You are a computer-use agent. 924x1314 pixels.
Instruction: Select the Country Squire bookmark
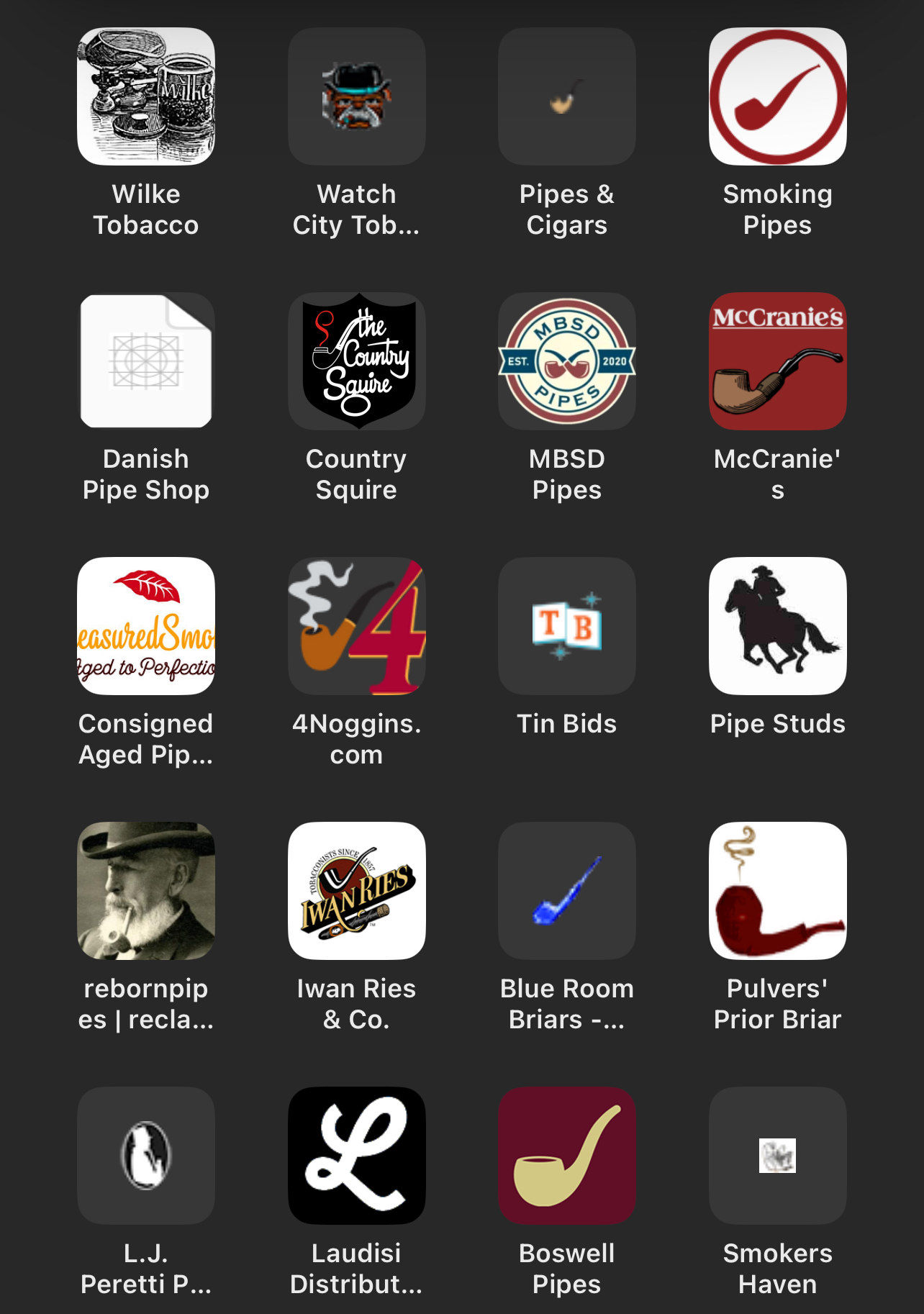[356, 361]
